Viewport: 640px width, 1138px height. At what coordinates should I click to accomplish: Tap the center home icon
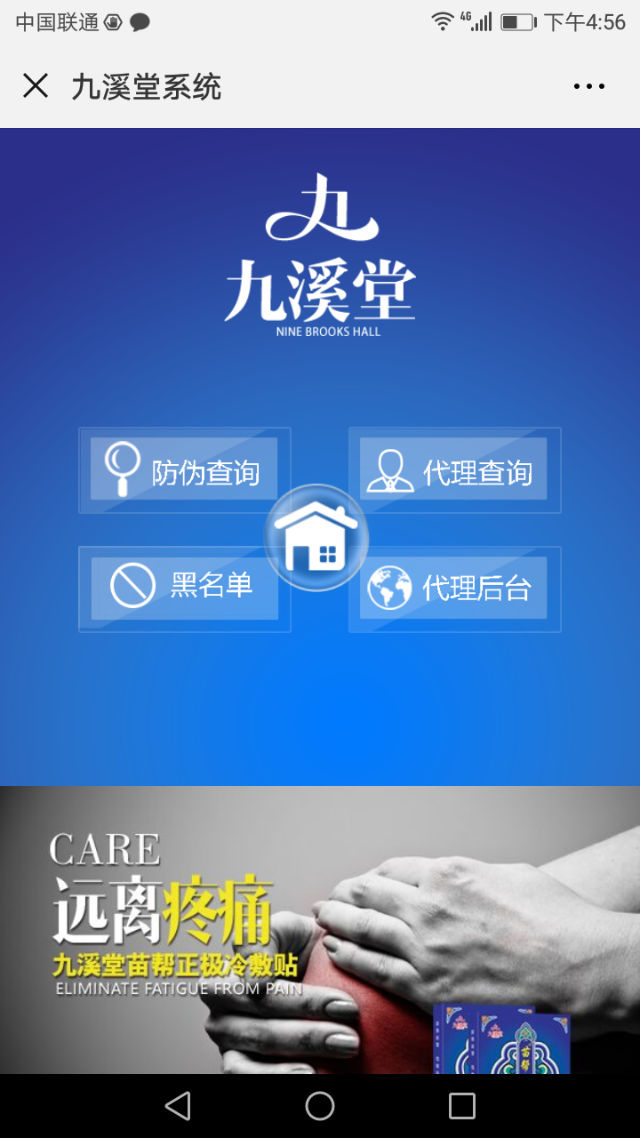tap(316, 538)
